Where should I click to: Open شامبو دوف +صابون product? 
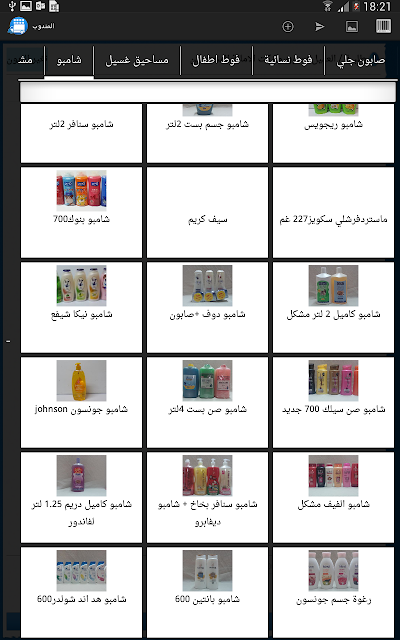pyautogui.click(x=207, y=307)
